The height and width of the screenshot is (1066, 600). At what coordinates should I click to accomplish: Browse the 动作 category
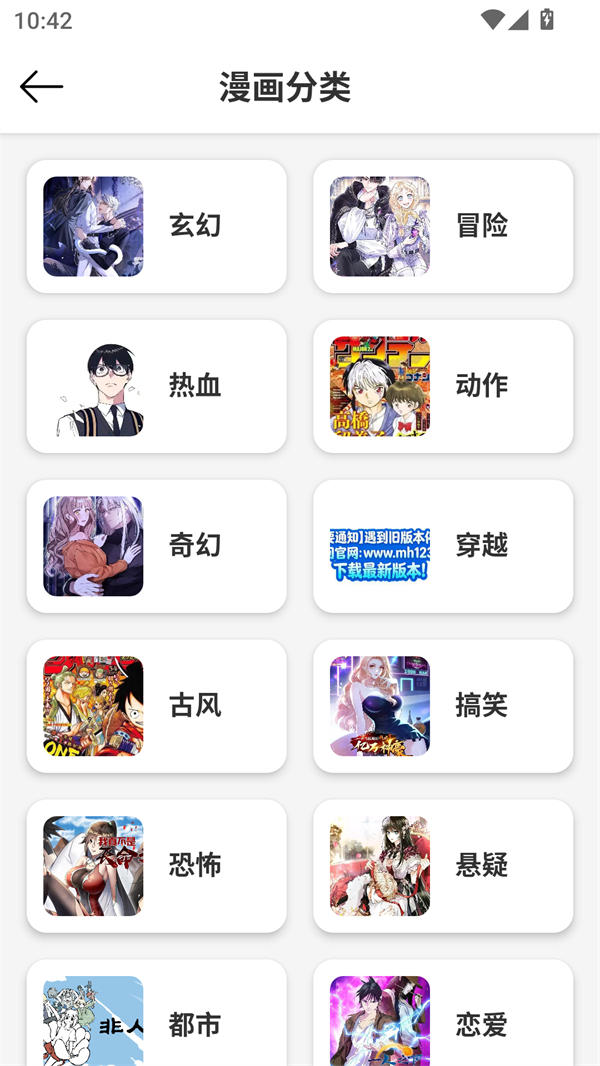click(x=443, y=386)
